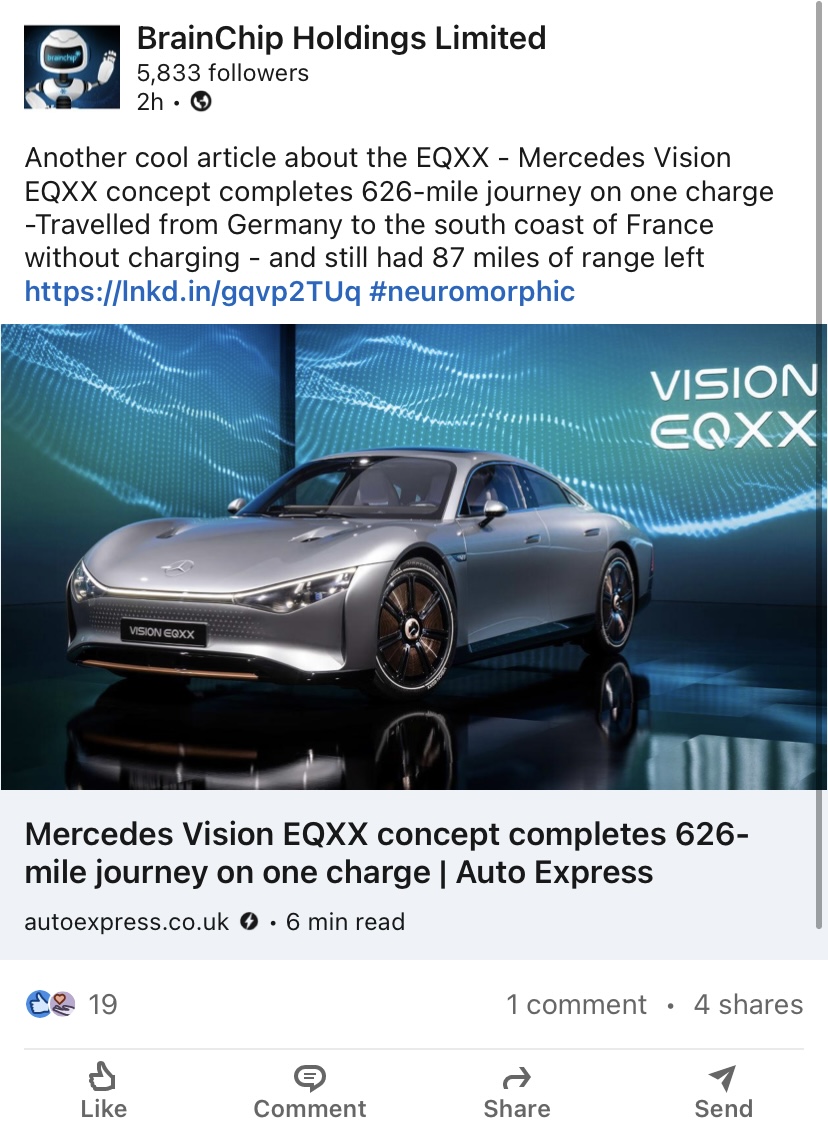Share the EQXX post

[x=517, y=1092]
